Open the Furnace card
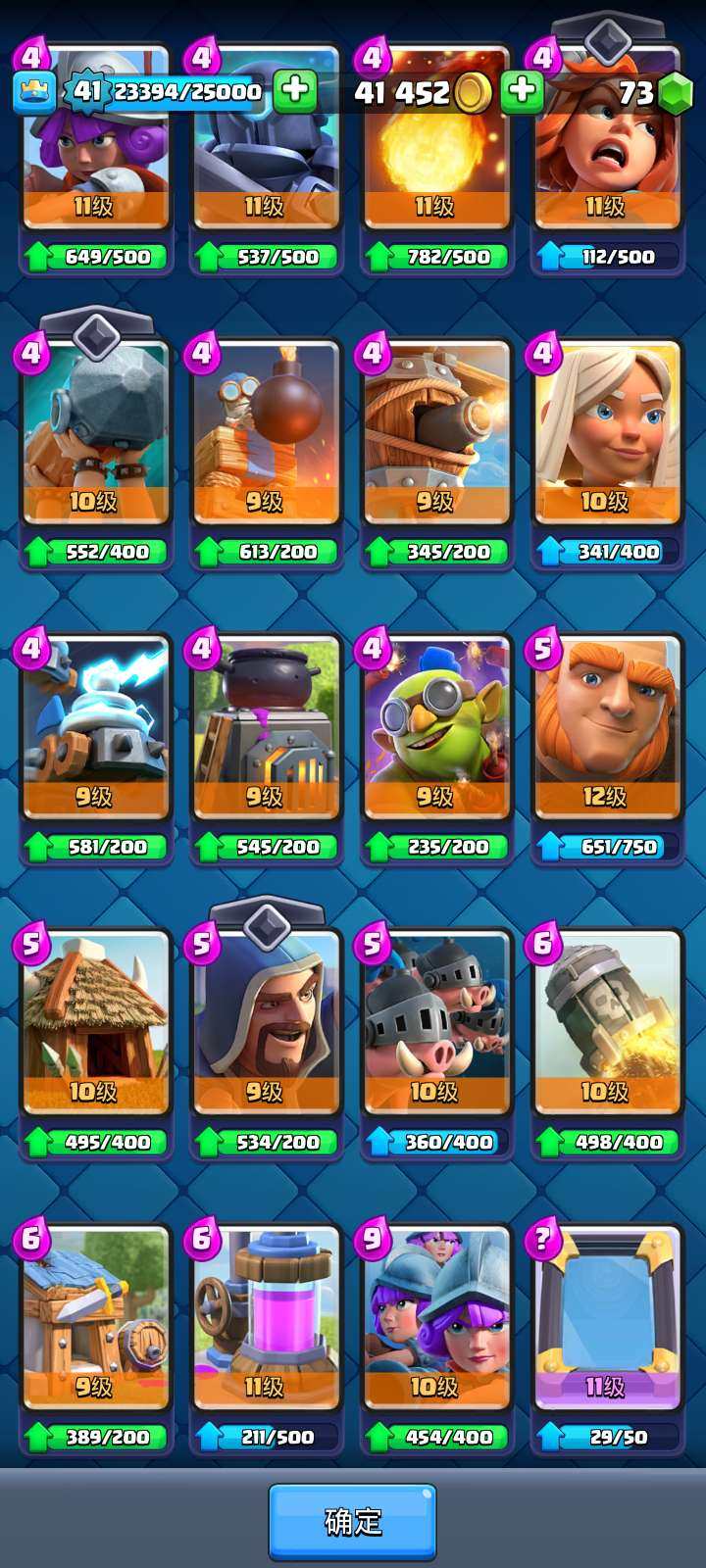706x1568 pixels. tap(265, 730)
